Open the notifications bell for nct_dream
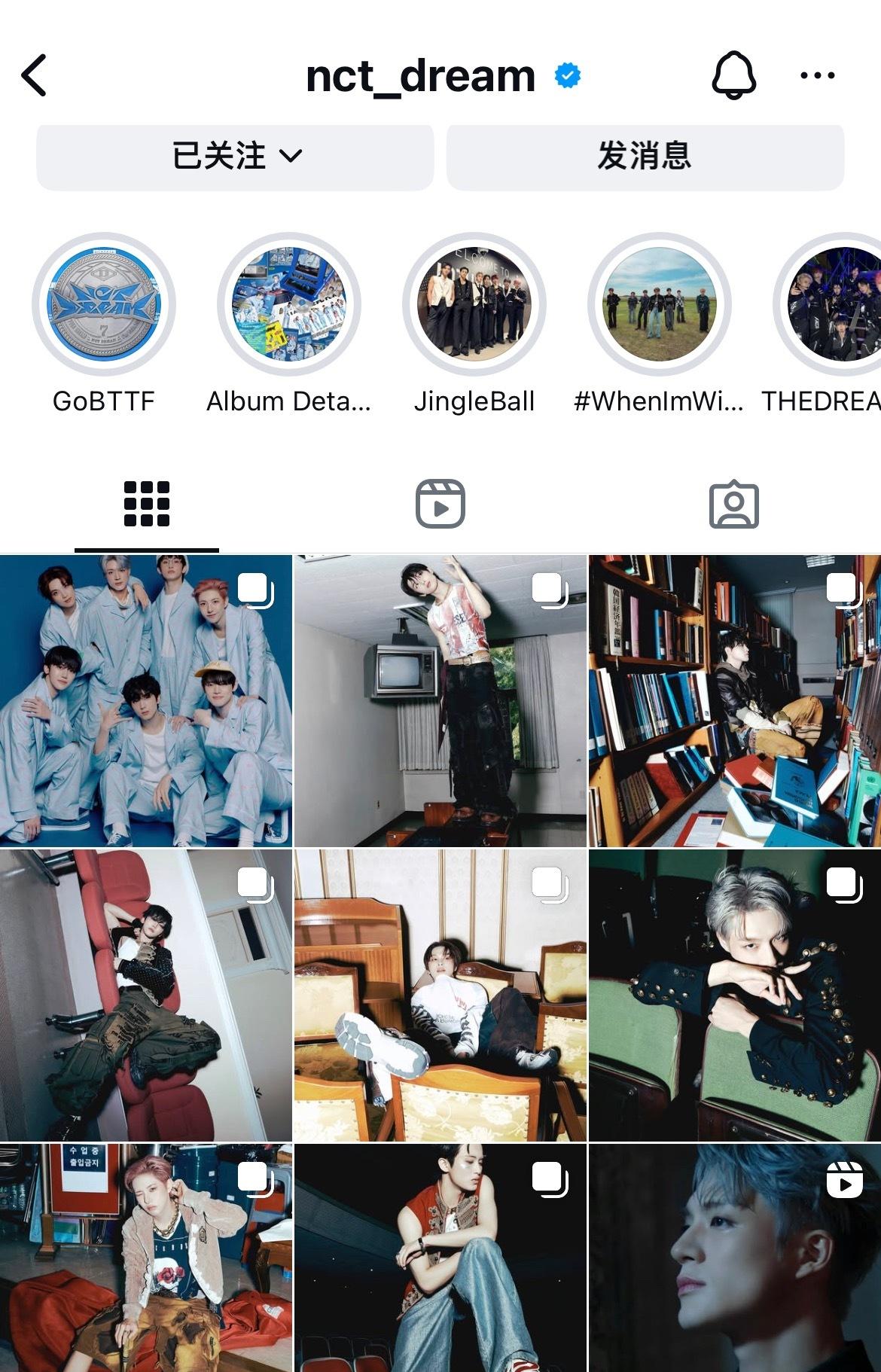Image resolution: width=881 pixels, height=1372 pixels. [733, 75]
